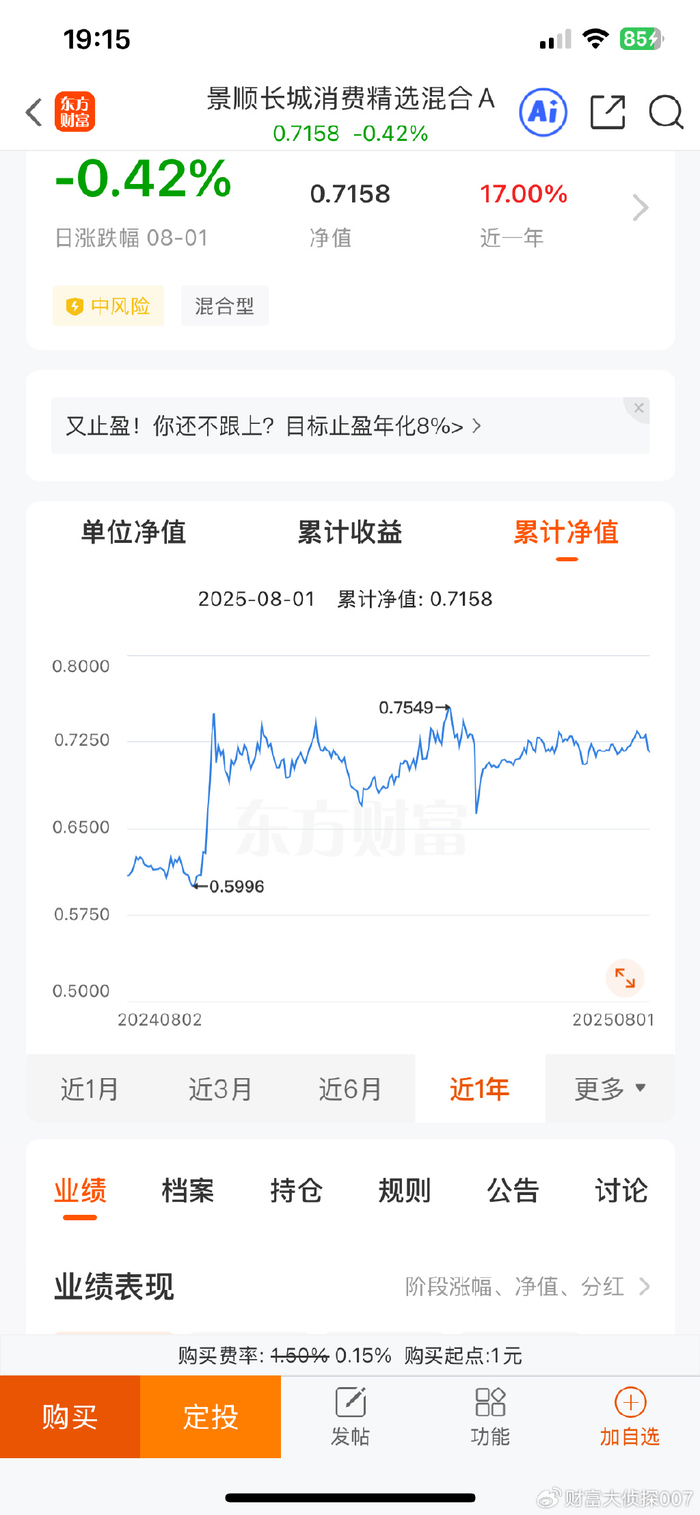Select the 近3月 time range
The image size is (700, 1515).
pyautogui.click(x=220, y=1089)
